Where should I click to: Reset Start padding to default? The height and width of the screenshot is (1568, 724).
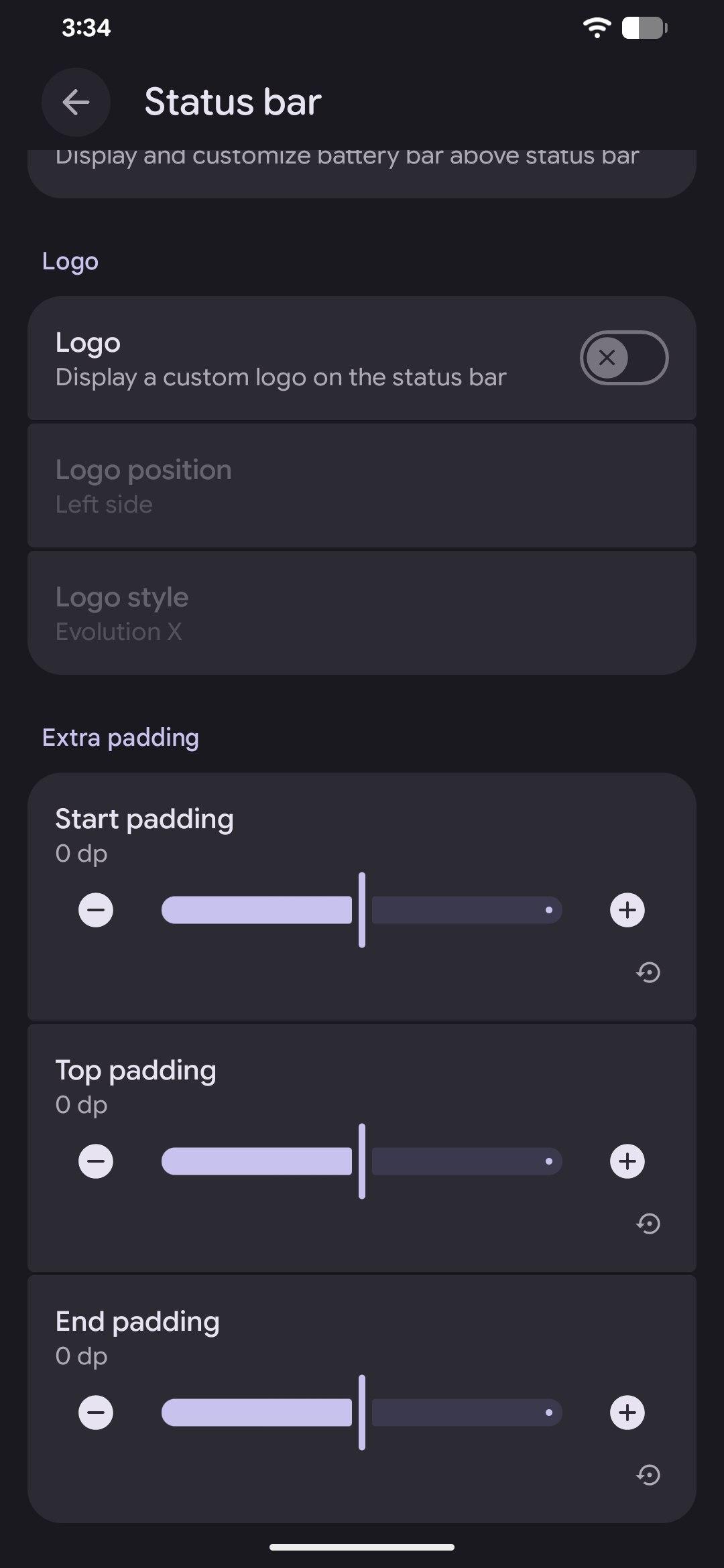tap(648, 972)
